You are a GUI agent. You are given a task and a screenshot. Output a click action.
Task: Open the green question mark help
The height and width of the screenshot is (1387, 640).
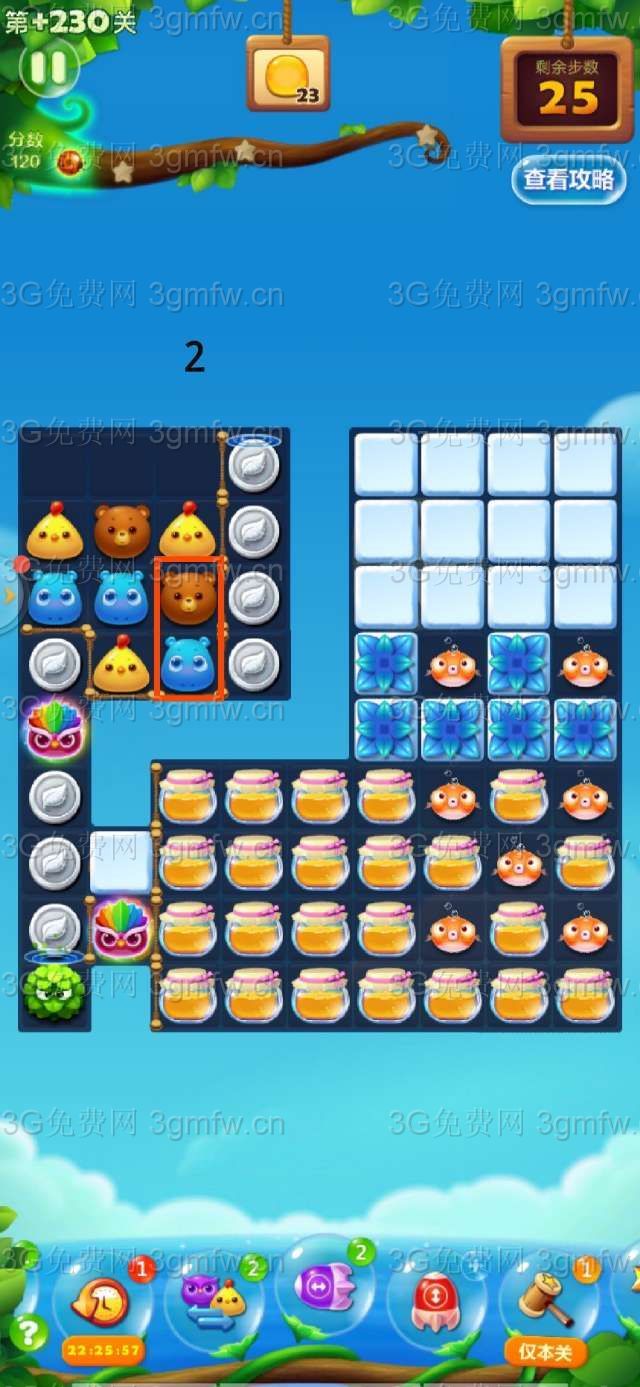tap(27, 1331)
